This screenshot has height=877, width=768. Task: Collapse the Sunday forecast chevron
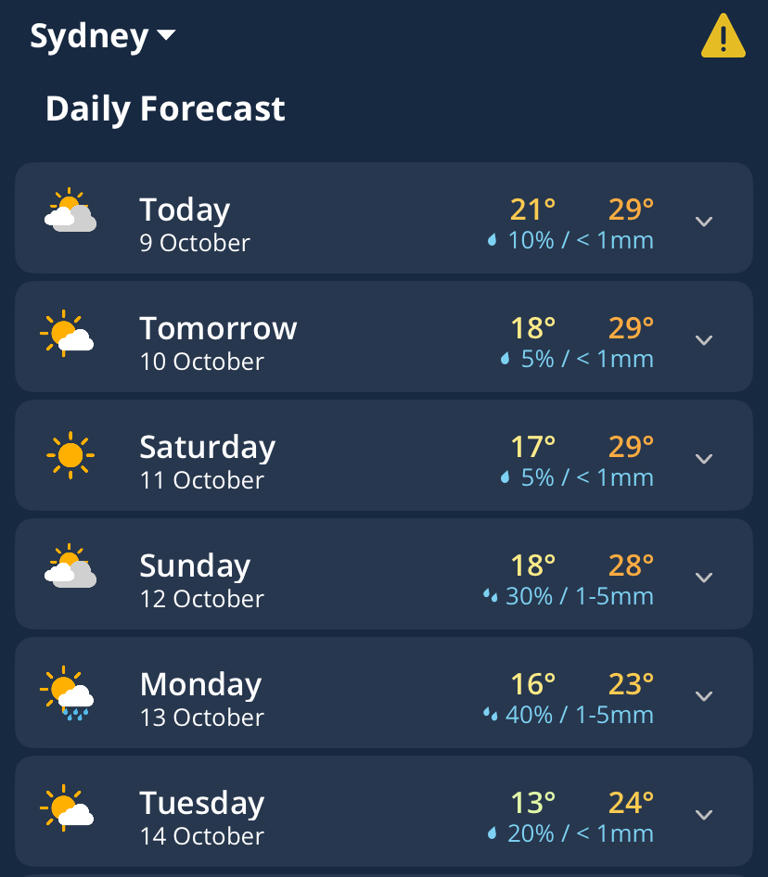(704, 577)
